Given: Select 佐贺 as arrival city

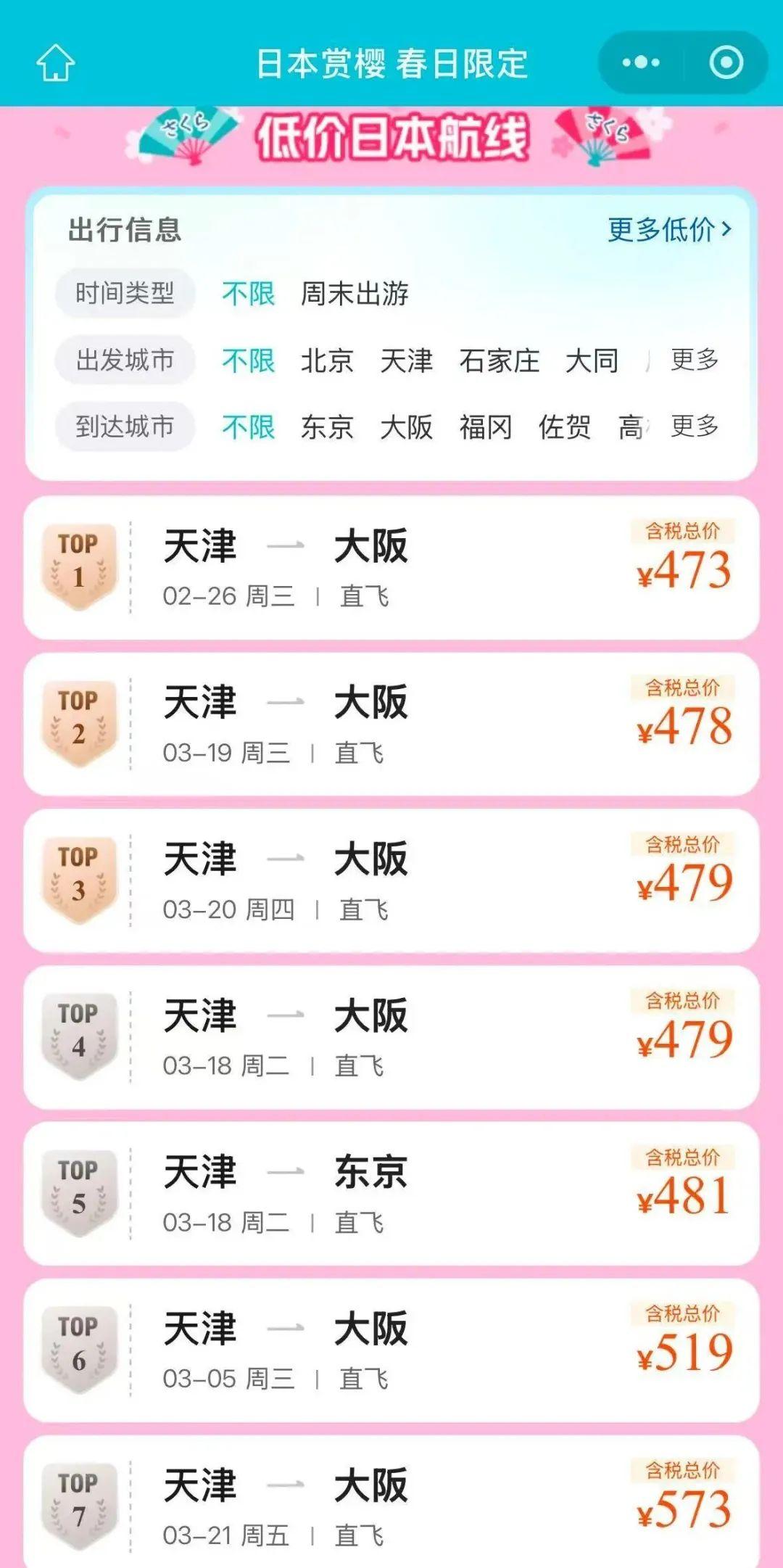Looking at the screenshot, I should [564, 427].
